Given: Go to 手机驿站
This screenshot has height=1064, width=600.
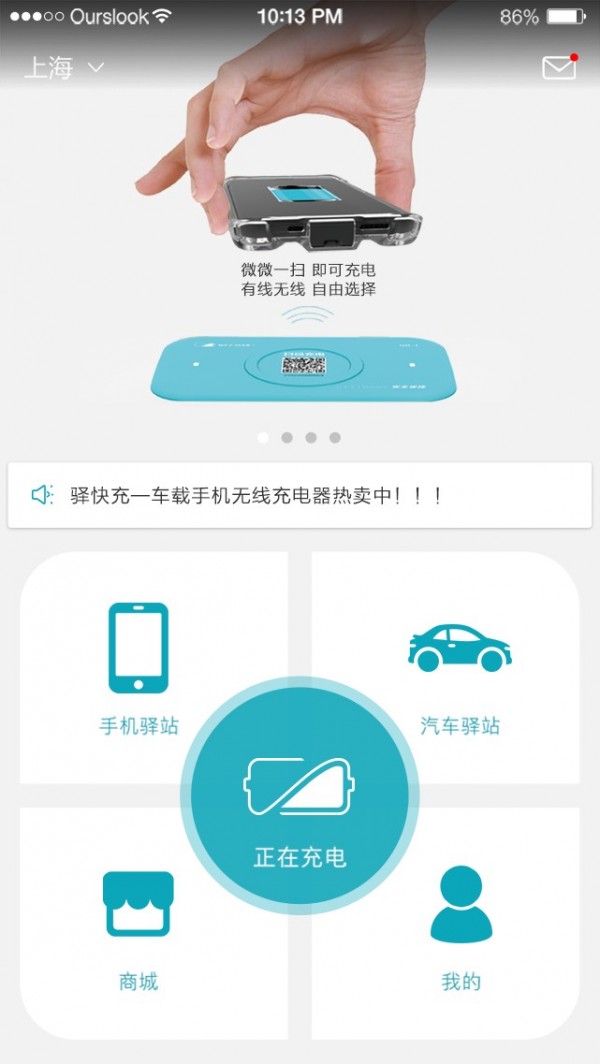Looking at the screenshot, I should click(x=138, y=667).
